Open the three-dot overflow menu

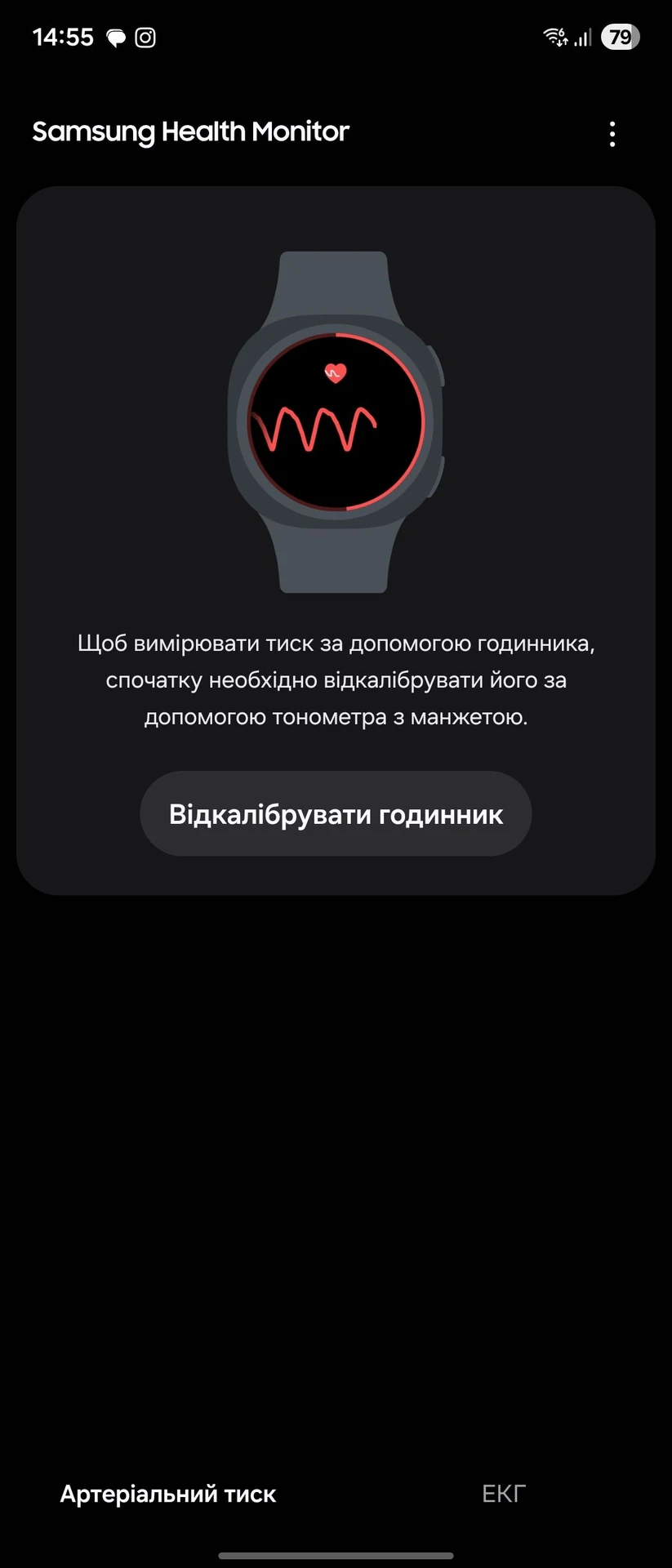pos(612,134)
